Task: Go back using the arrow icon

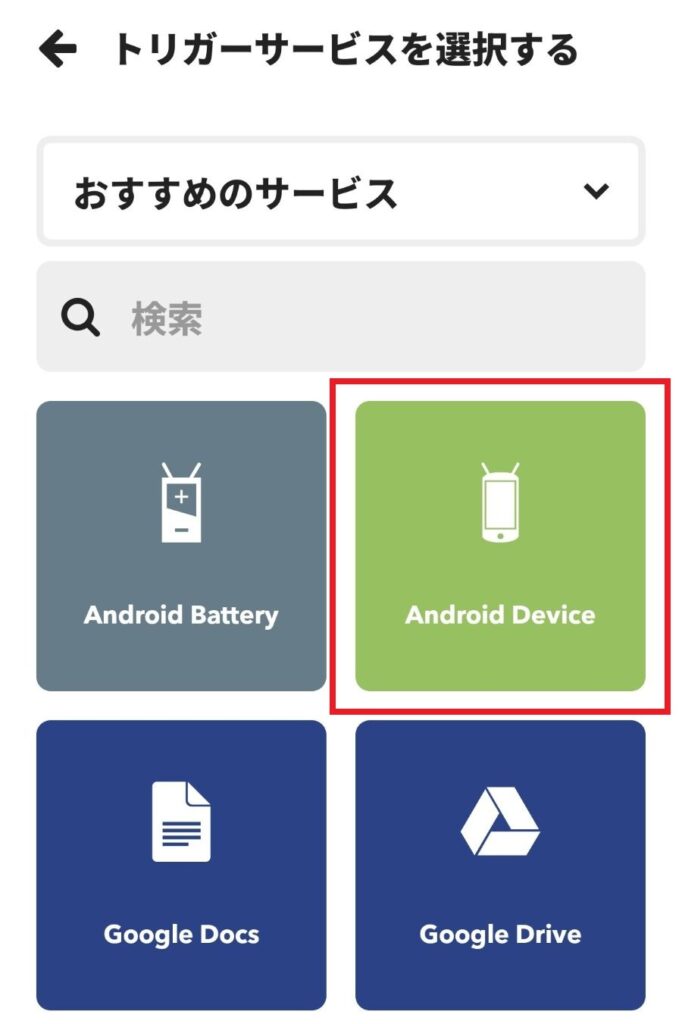Action: tap(58, 50)
